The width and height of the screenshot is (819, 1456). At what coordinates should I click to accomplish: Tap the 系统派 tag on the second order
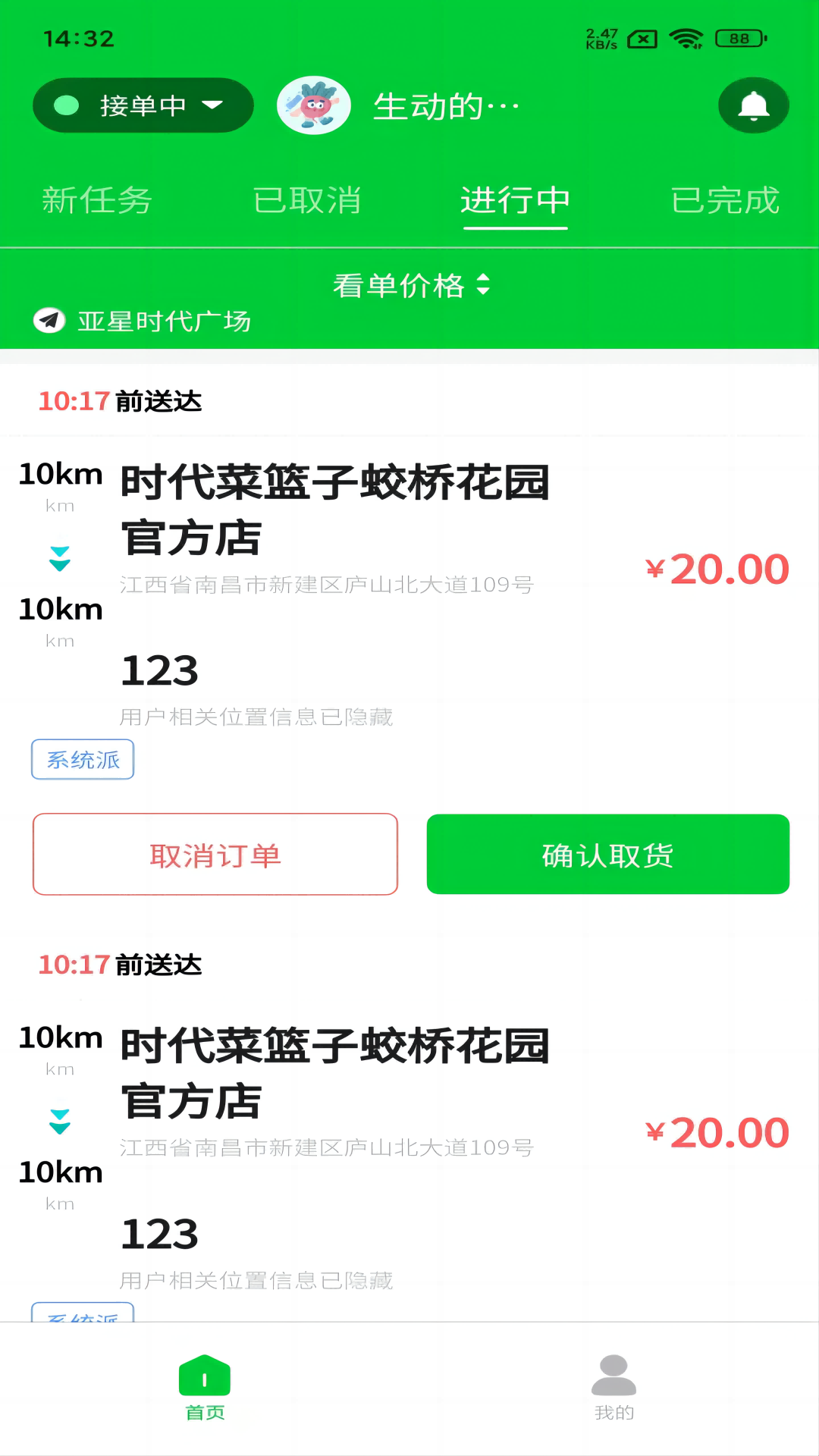point(83,1317)
